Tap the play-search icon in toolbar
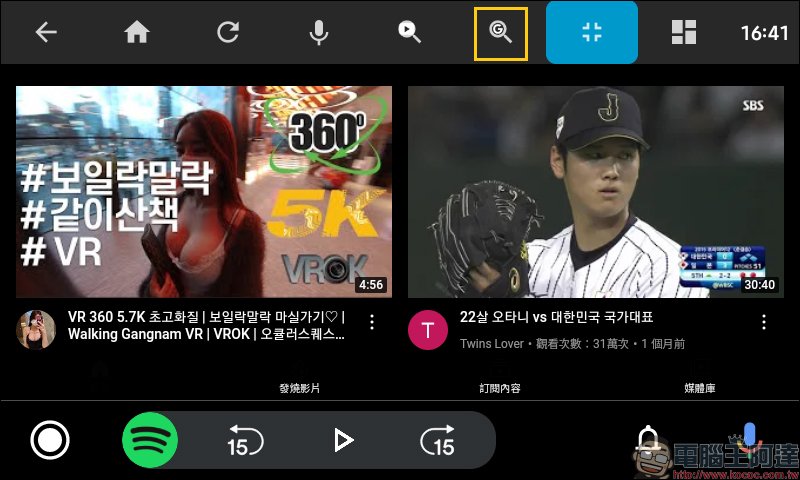The width and height of the screenshot is (800, 480). point(409,32)
